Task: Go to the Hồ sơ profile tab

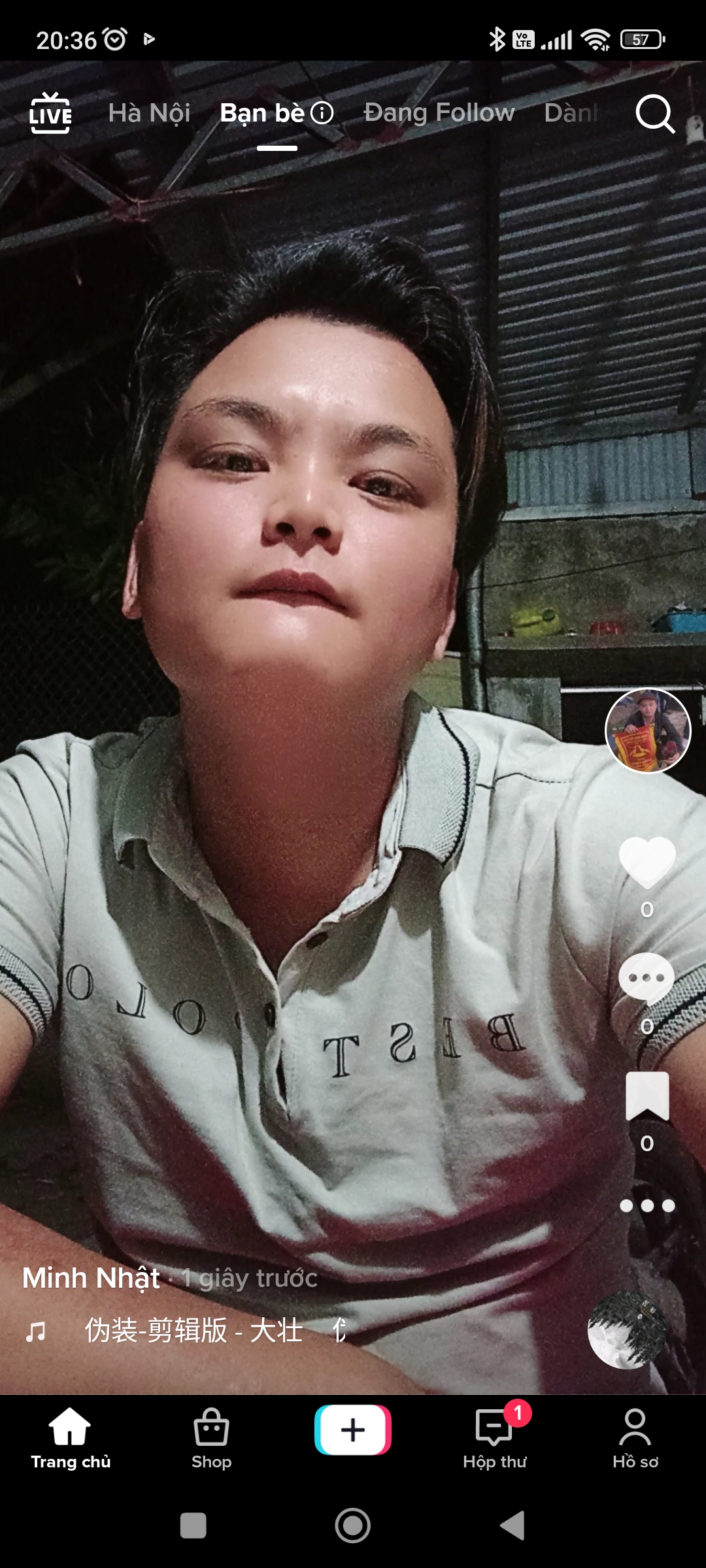Action: 635,1439
